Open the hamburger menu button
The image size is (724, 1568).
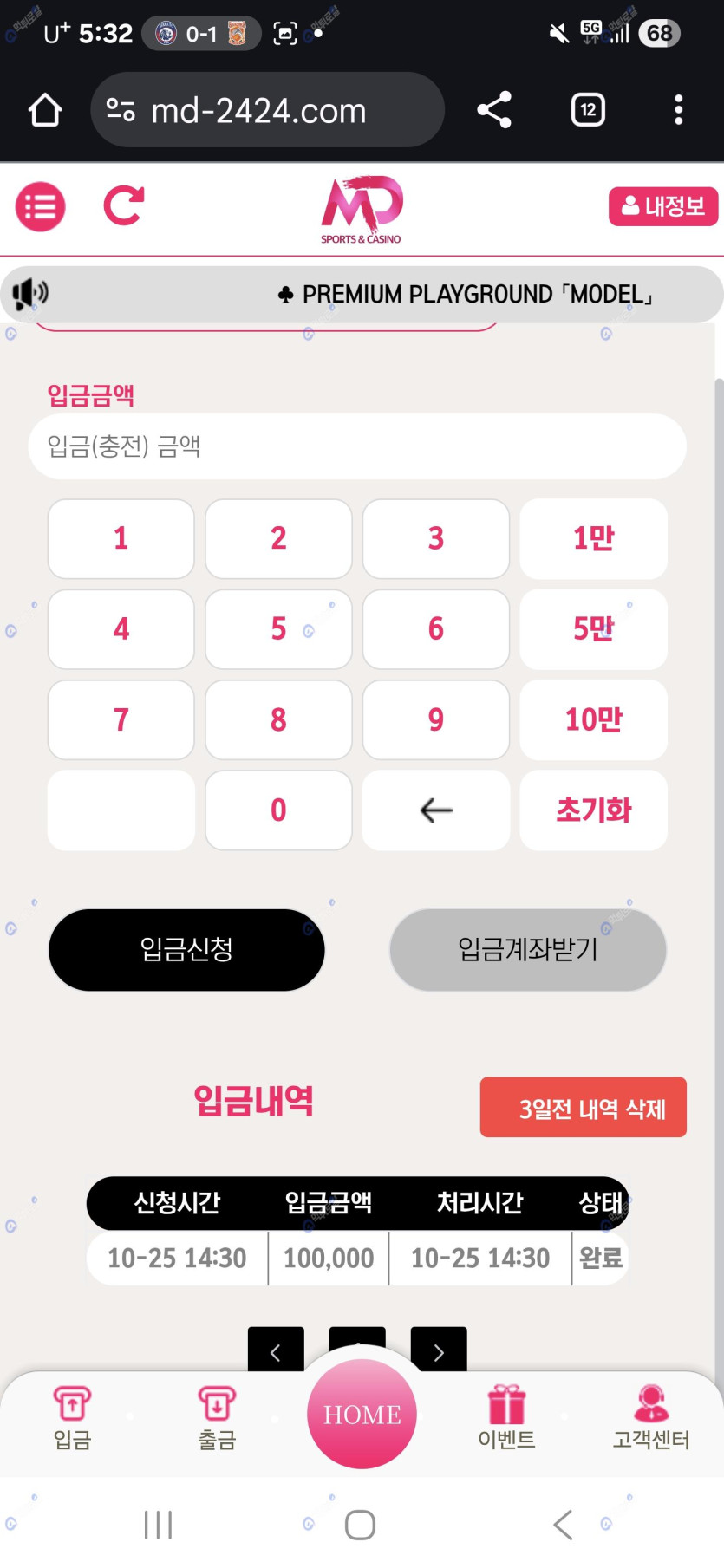point(41,206)
